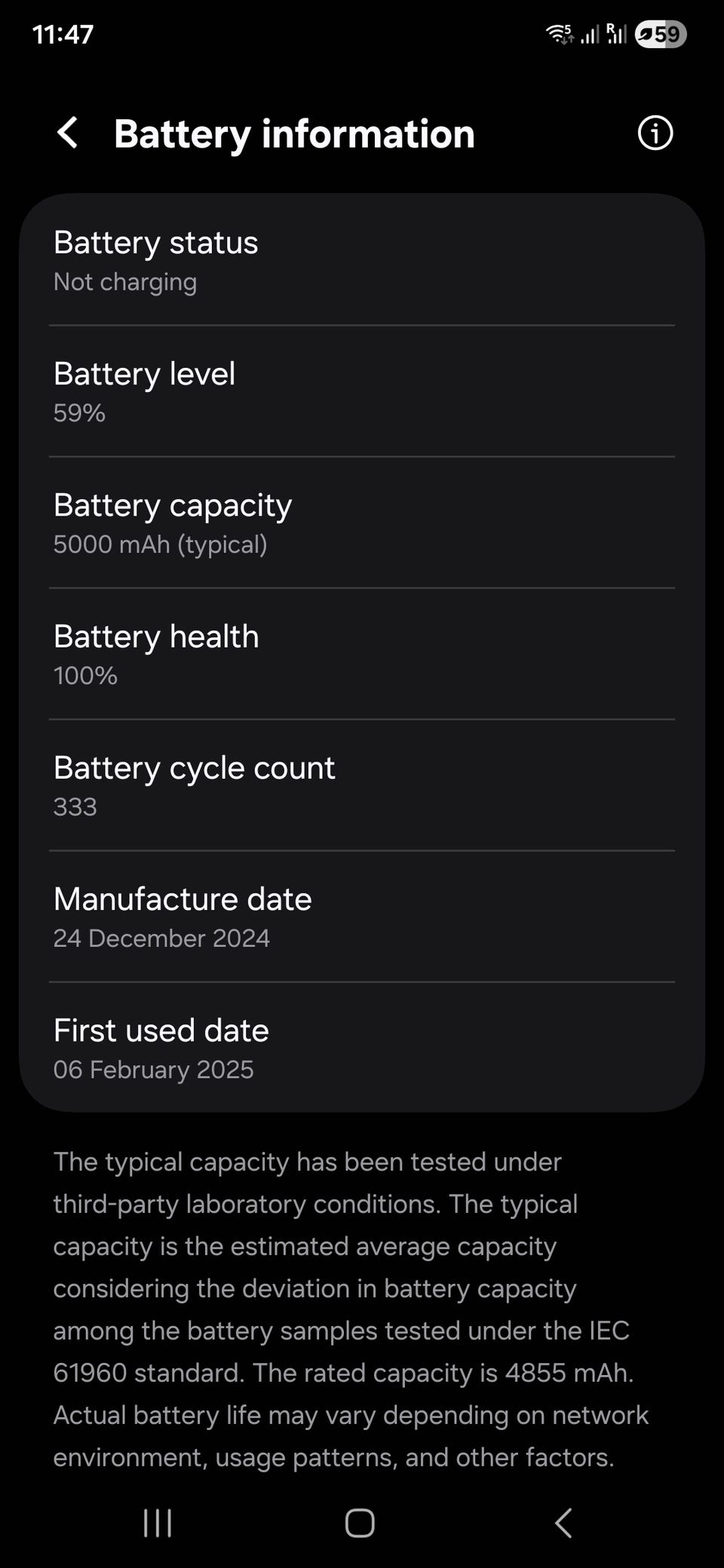Go back from Battery information

68,133
